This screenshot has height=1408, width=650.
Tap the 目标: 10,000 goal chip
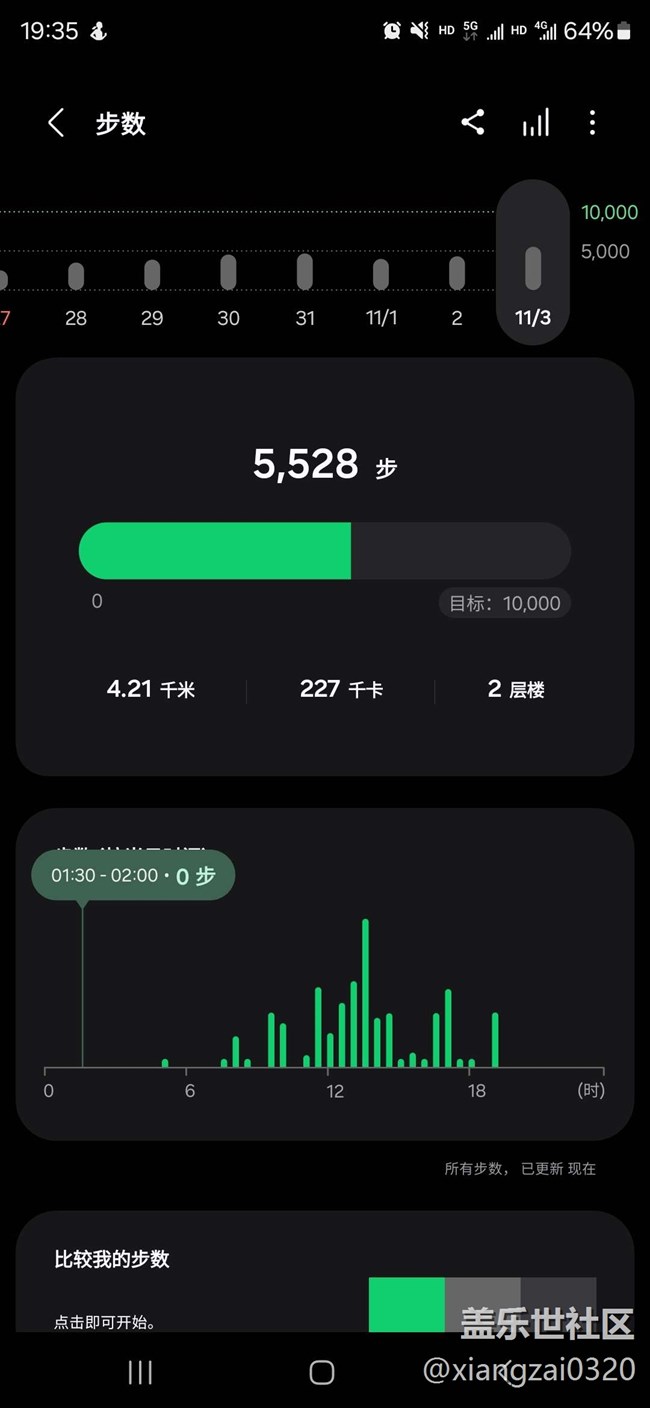pos(505,603)
